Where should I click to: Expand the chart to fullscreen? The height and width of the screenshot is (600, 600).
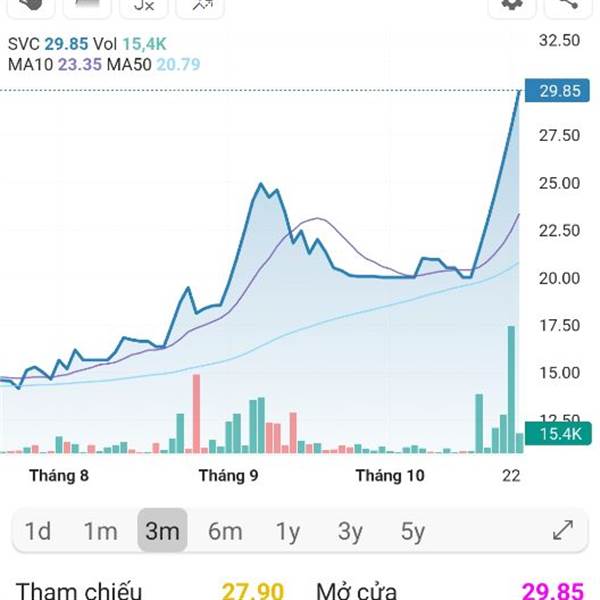tap(563, 530)
